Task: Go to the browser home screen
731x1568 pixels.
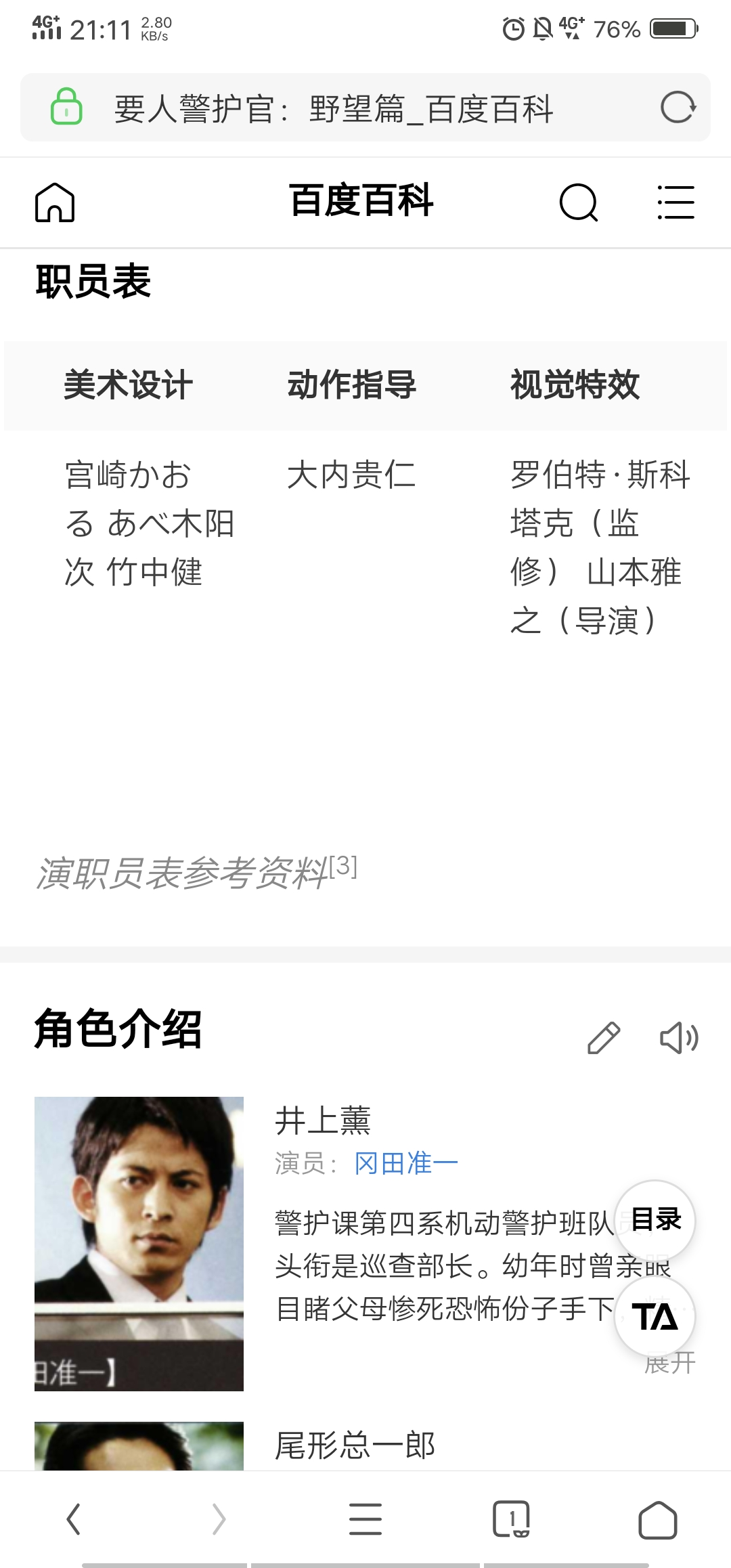Action: tap(657, 1519)
